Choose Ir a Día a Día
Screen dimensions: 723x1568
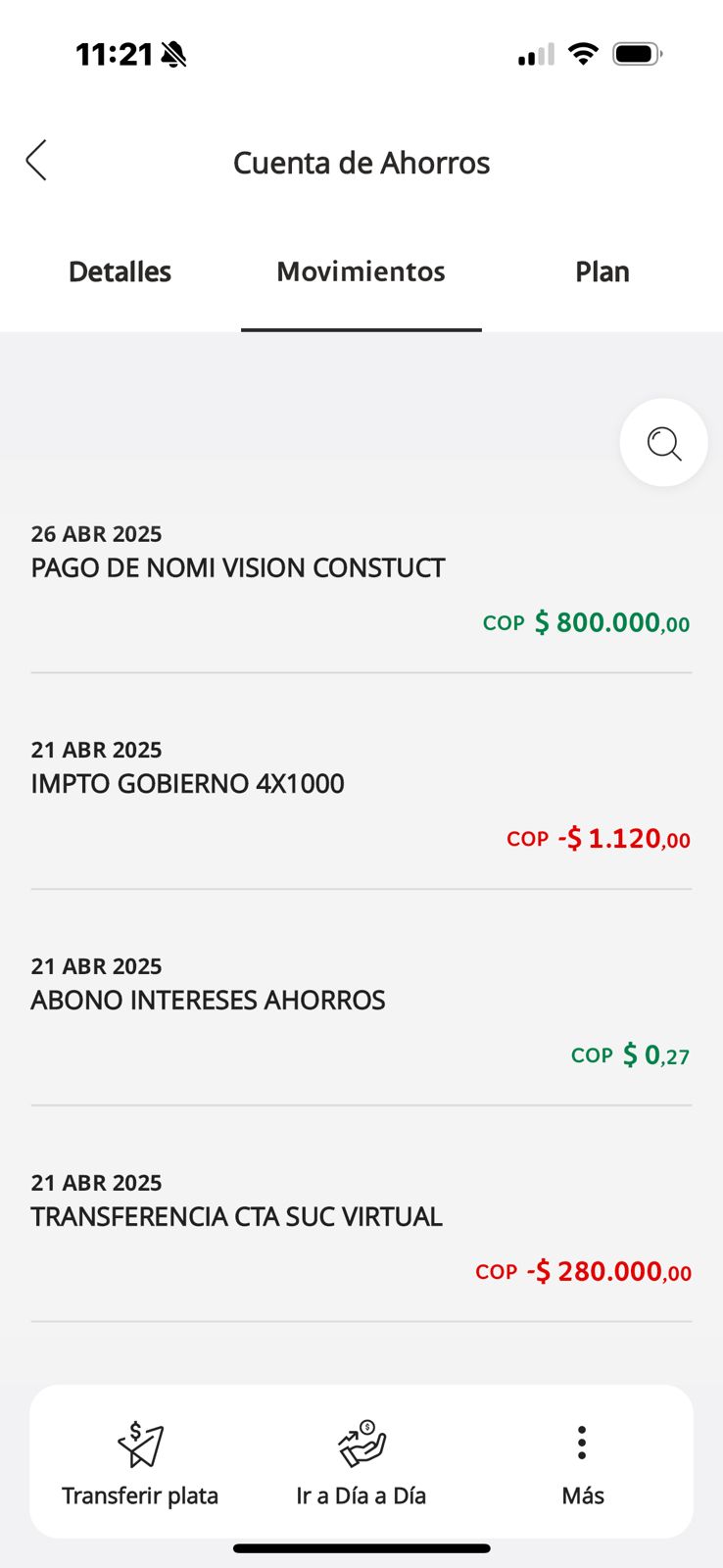[x=361, y=1462]
